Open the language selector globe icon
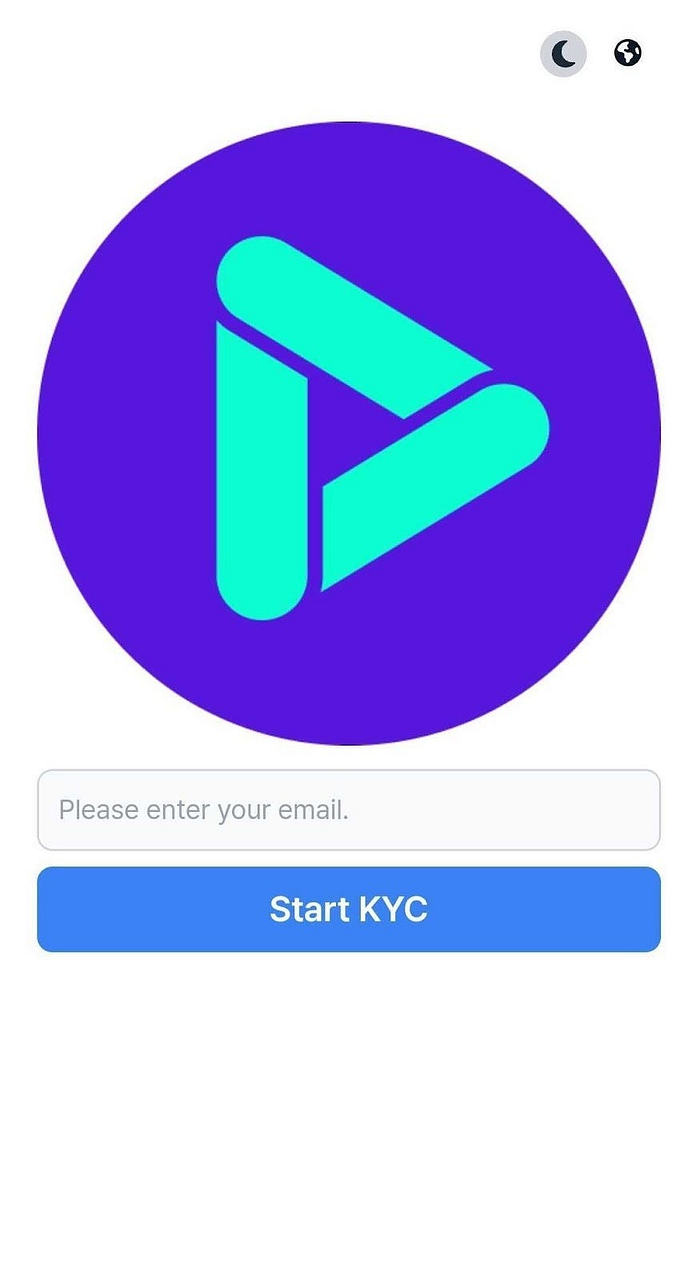Viewport: 700px width, 1280px height. point(628,53)
